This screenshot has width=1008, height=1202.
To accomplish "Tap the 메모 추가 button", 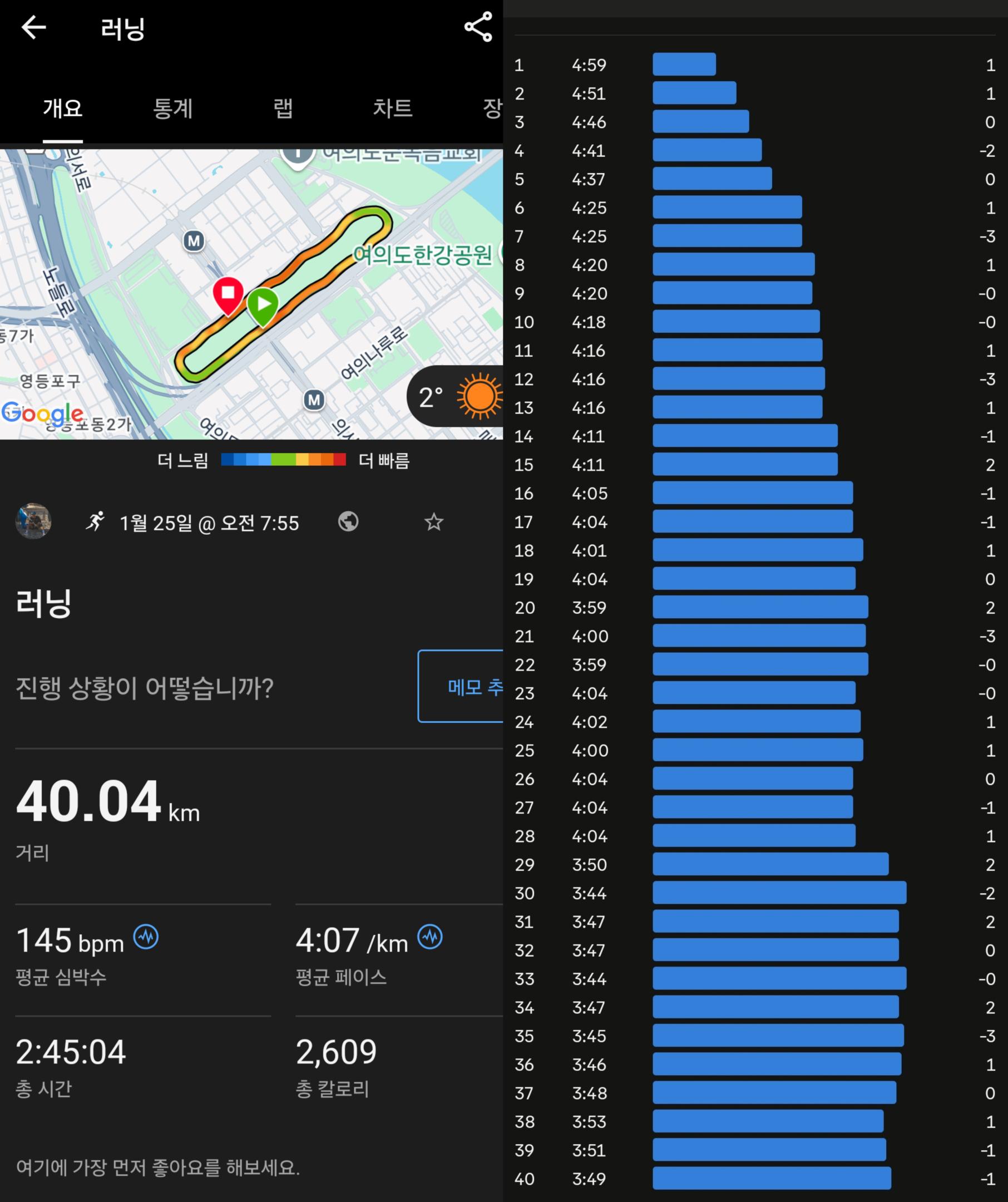I will (x=462, y=686).
